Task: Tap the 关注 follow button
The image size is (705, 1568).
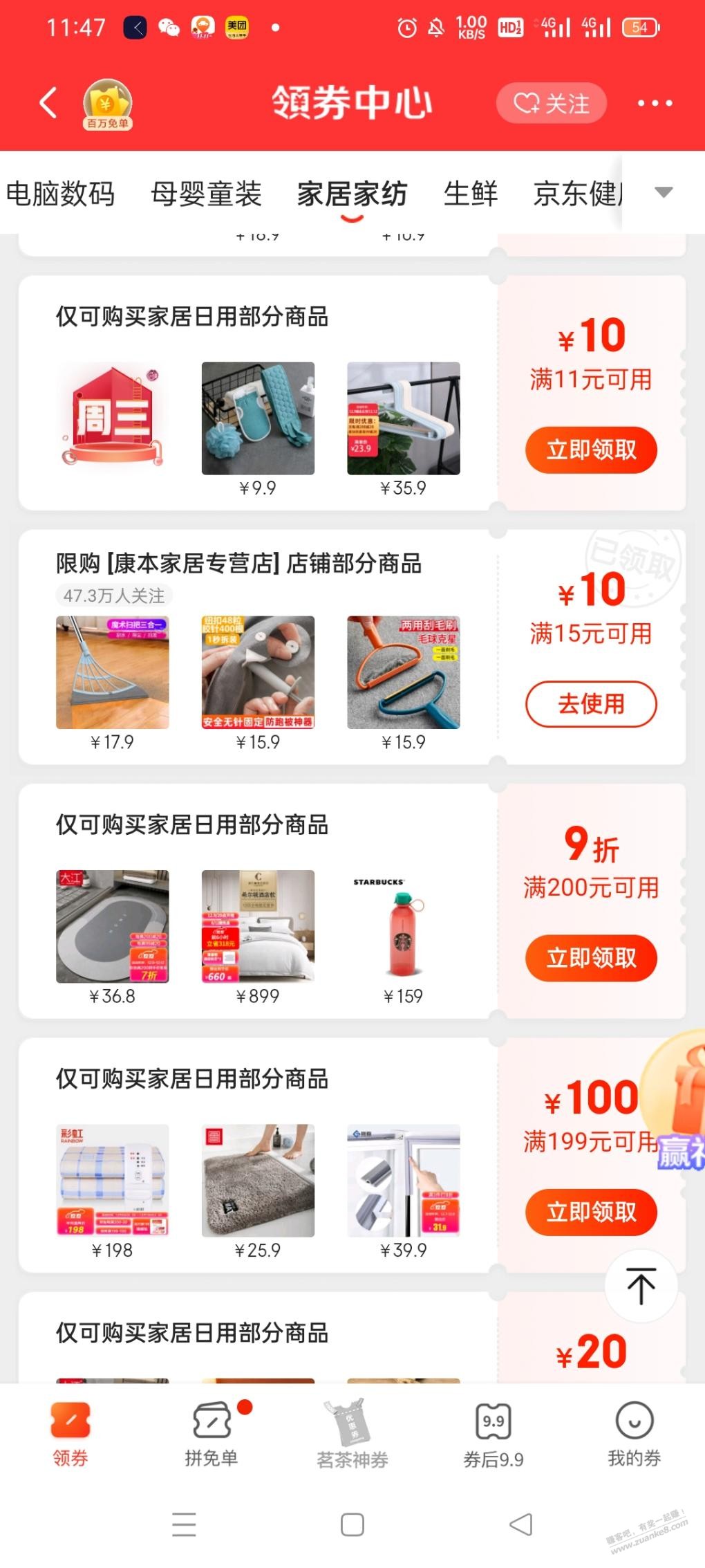Action: click(x=552, y=104)
